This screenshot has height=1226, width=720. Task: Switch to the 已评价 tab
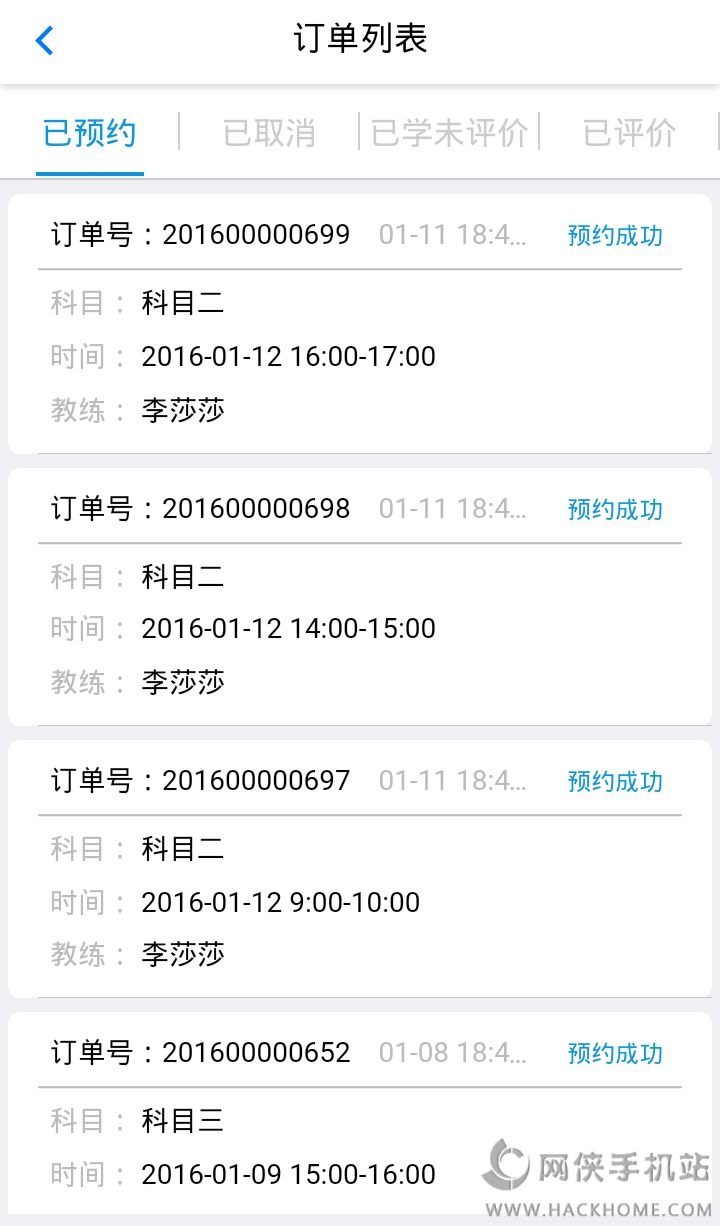tap(629, 133)
